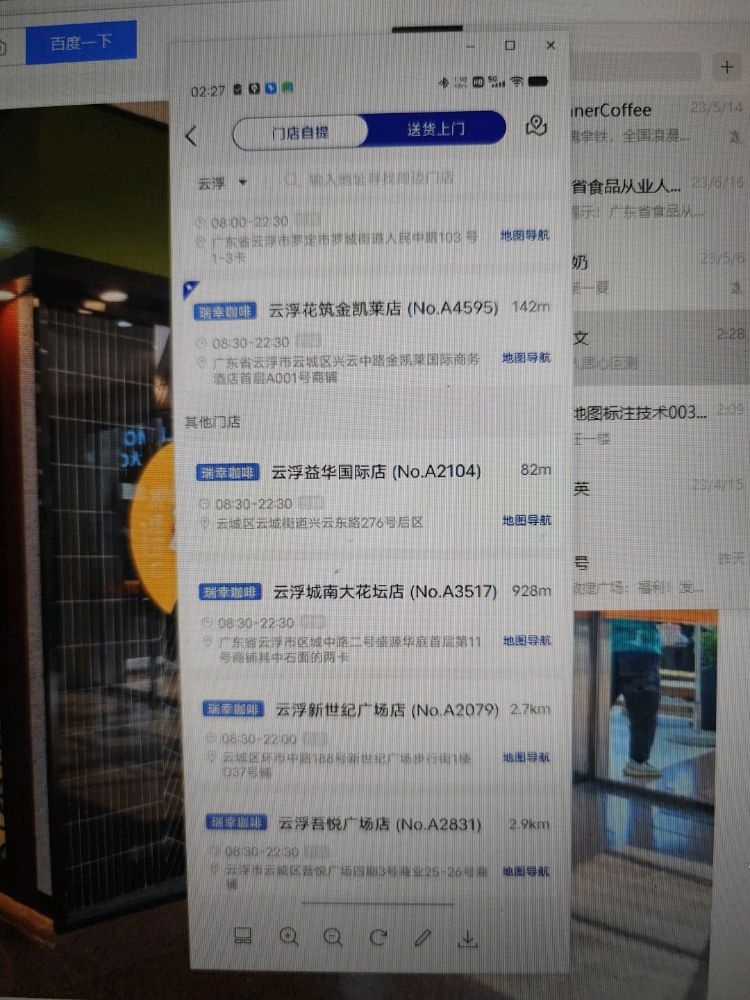
Task: Open 地图导航 for 云浮新世纪广场店
Action: coord(527,758)
